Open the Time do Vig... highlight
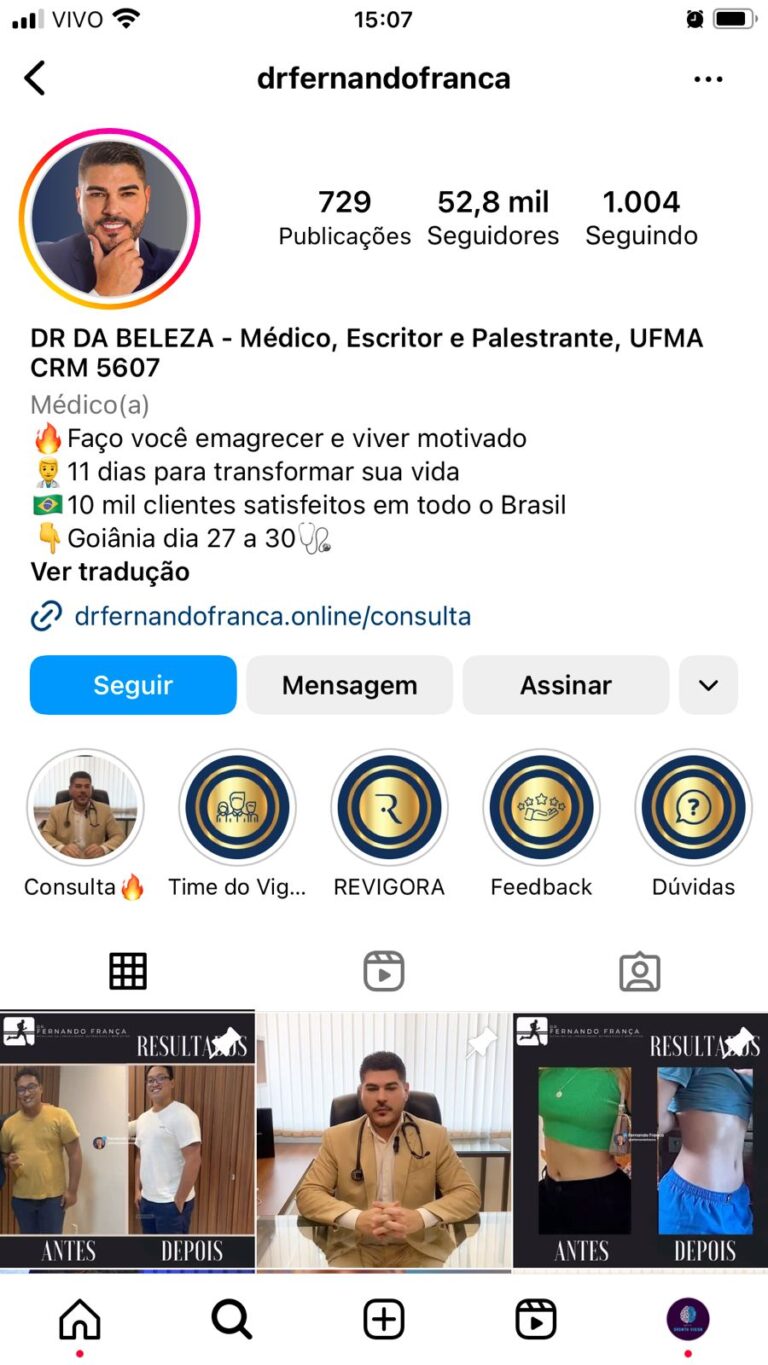This screenshot has width=768, height=1365. pos(237,807)
